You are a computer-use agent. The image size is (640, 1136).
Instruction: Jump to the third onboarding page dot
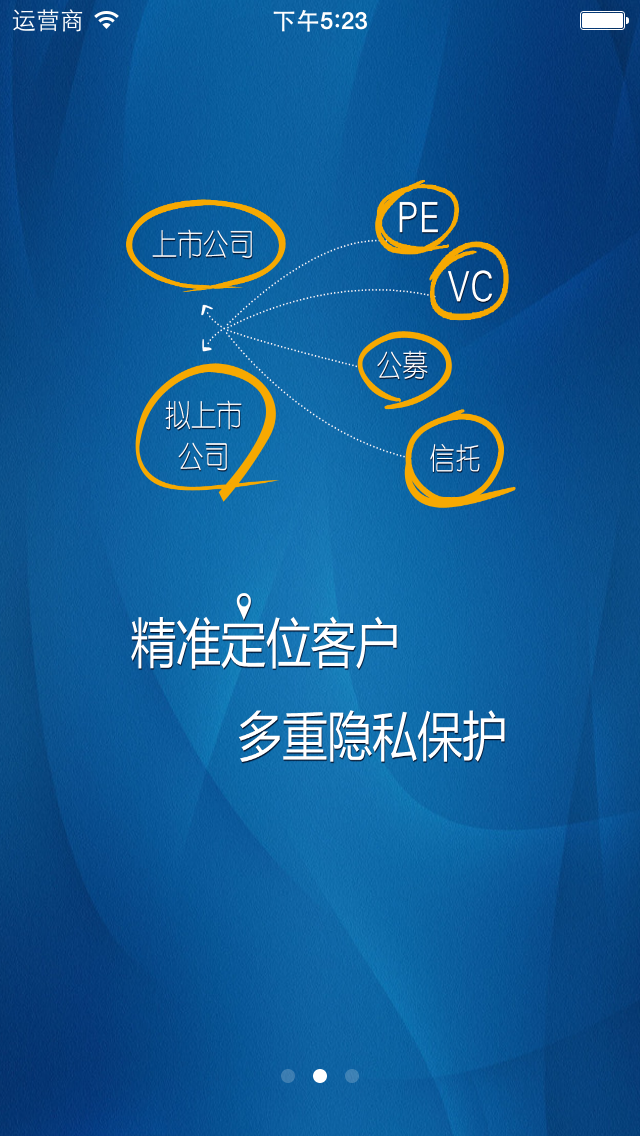(x=352, y=1076)
